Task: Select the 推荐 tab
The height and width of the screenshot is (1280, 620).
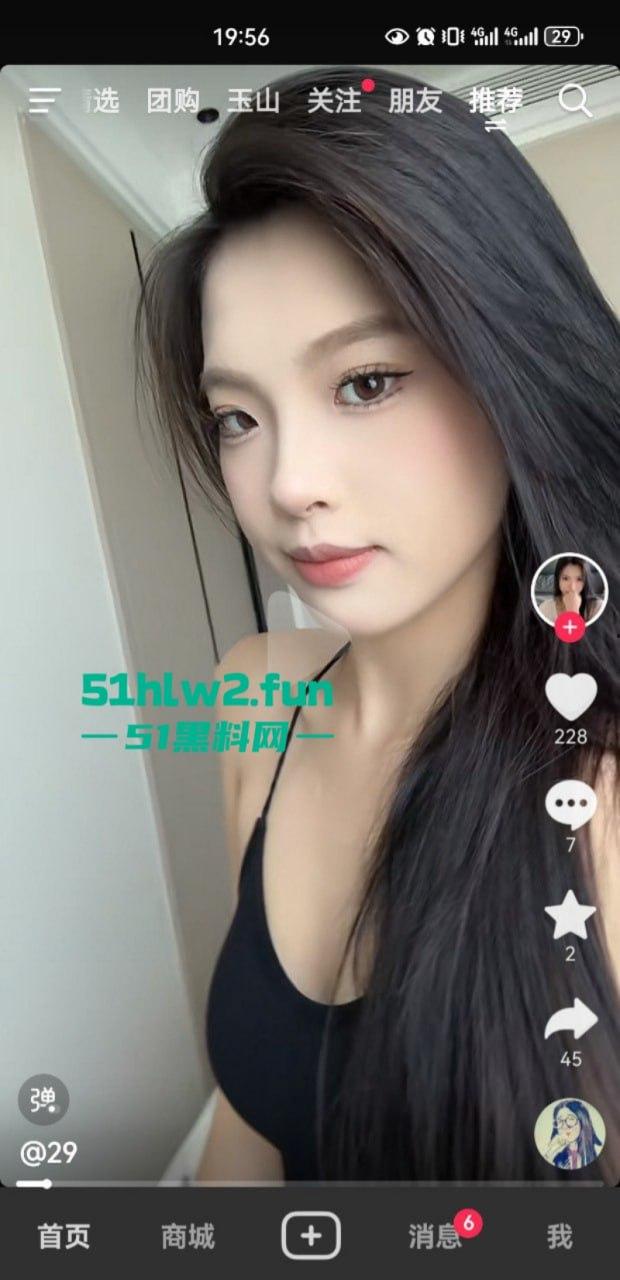Action: click(496, 100)
